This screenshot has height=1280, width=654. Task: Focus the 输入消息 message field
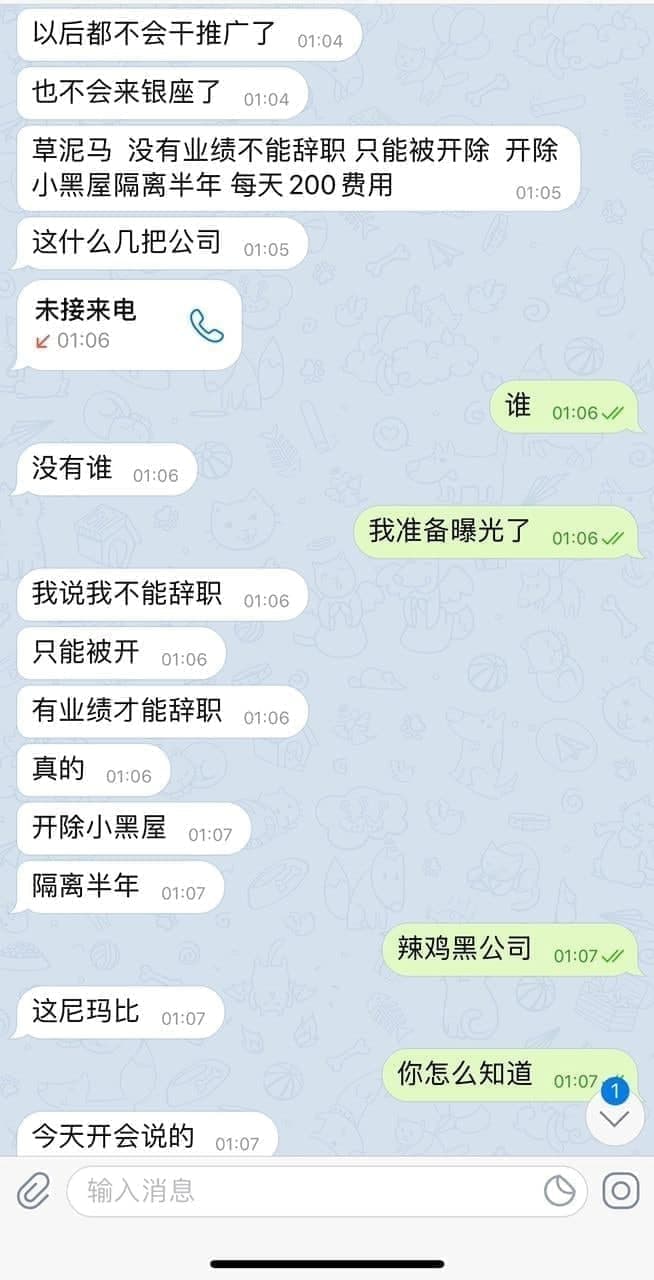(x=300, y=1190)
